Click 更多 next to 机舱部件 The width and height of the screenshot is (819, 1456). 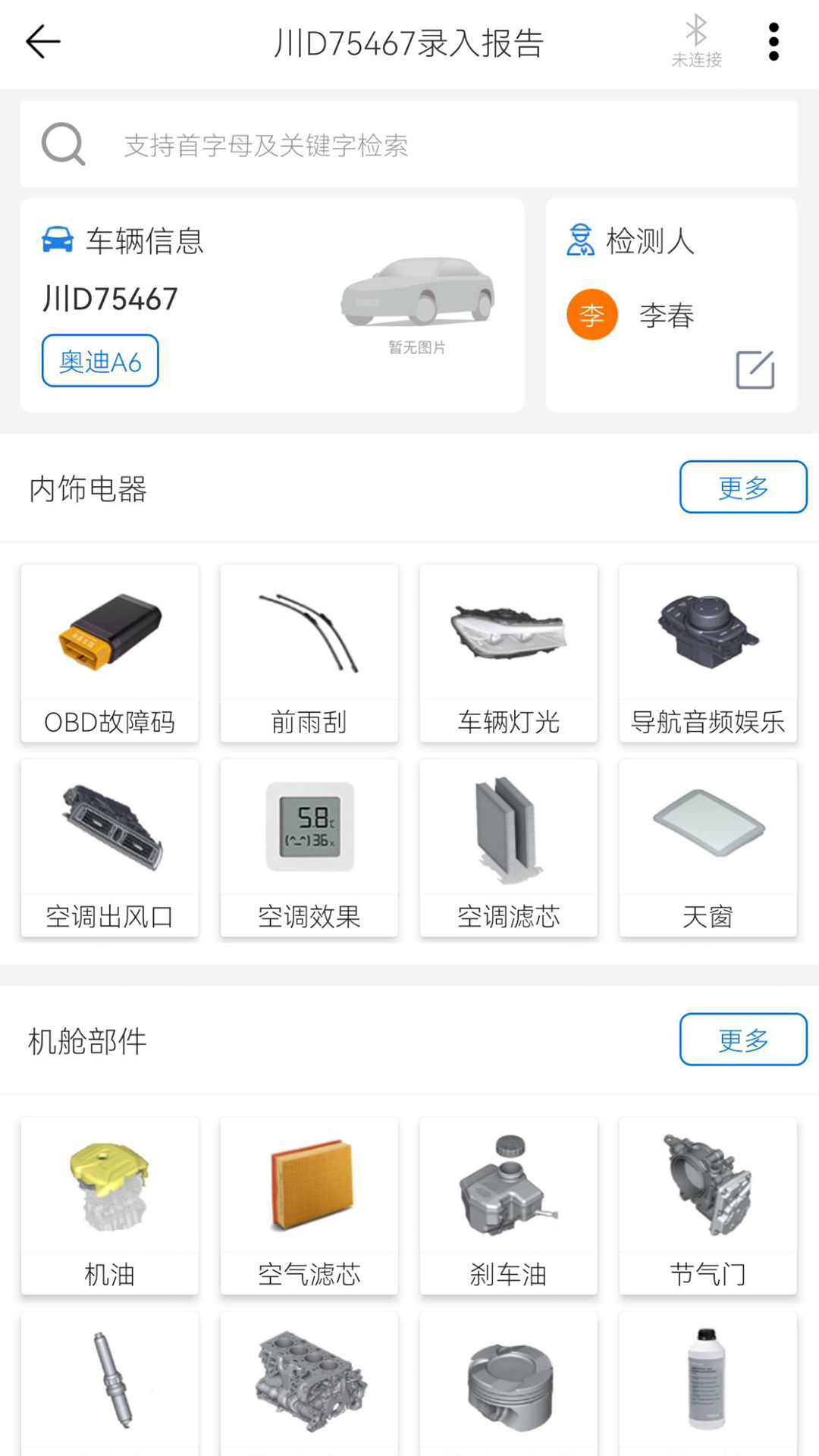tap(742, 1040)
